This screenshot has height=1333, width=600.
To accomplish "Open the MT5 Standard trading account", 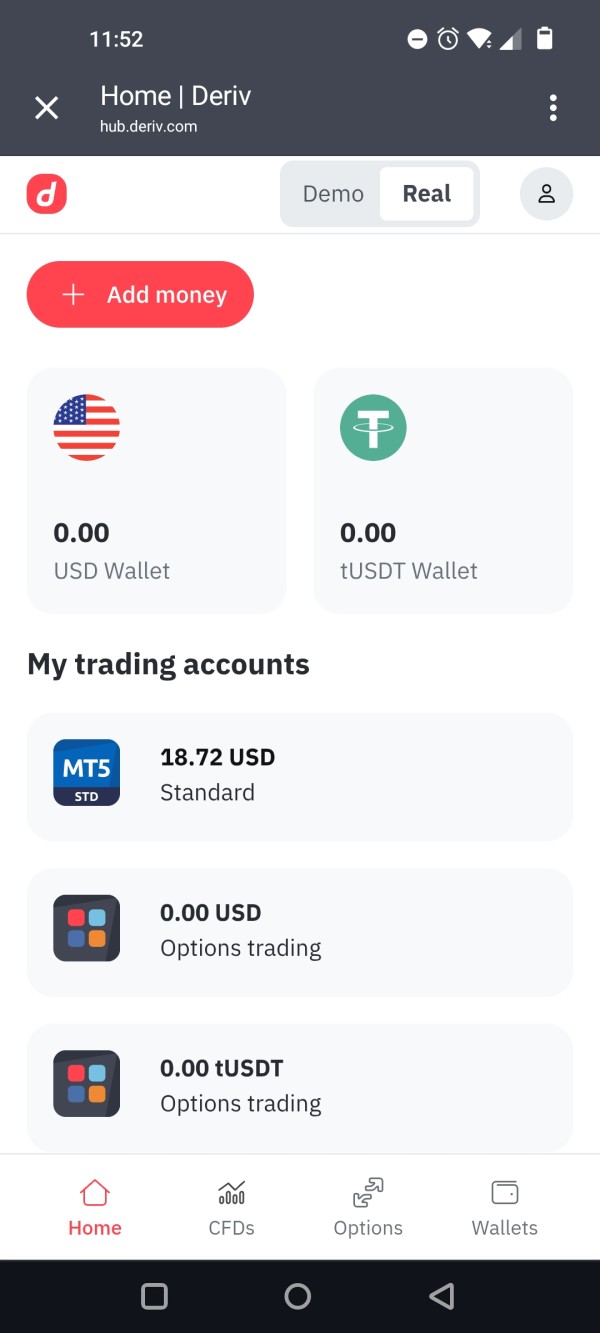I will pos(299,776).
